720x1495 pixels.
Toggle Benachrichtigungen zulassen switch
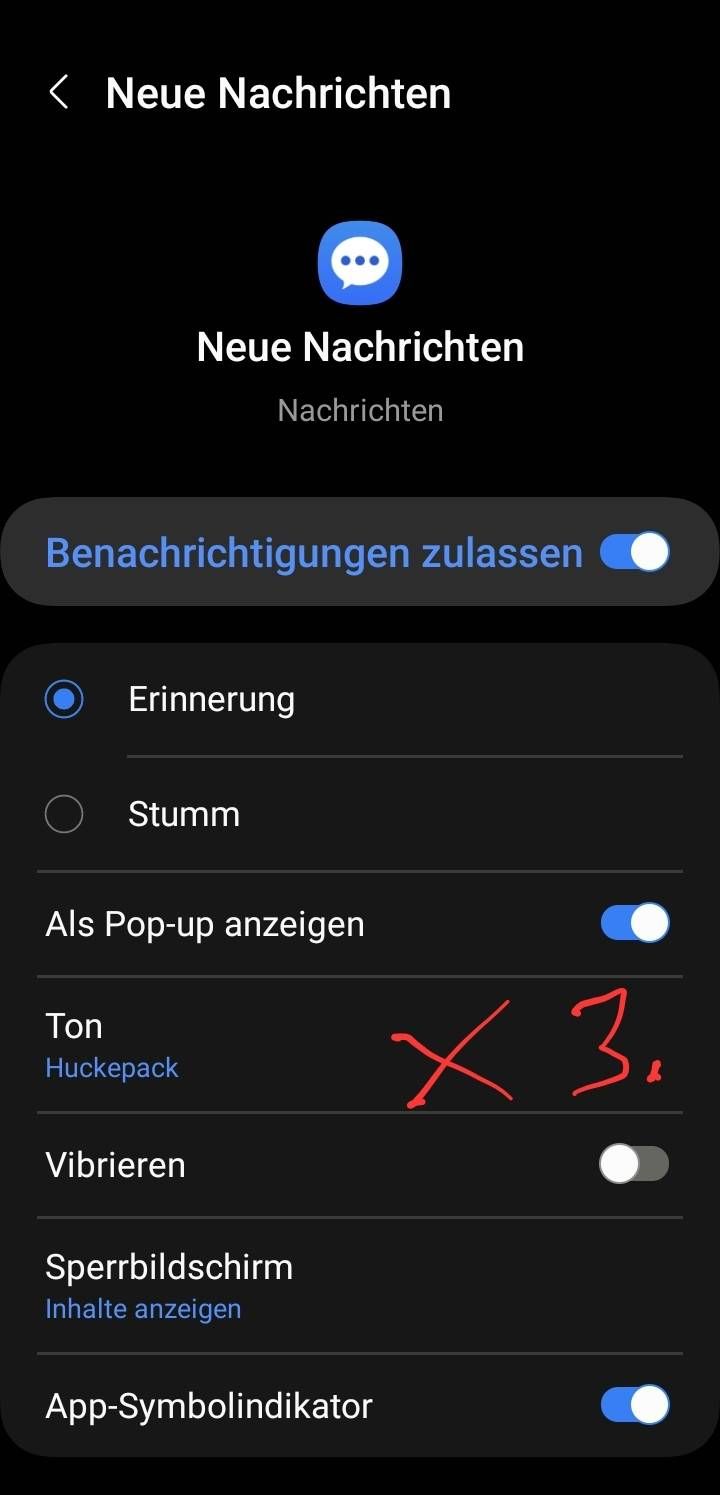tap(634, 552)
